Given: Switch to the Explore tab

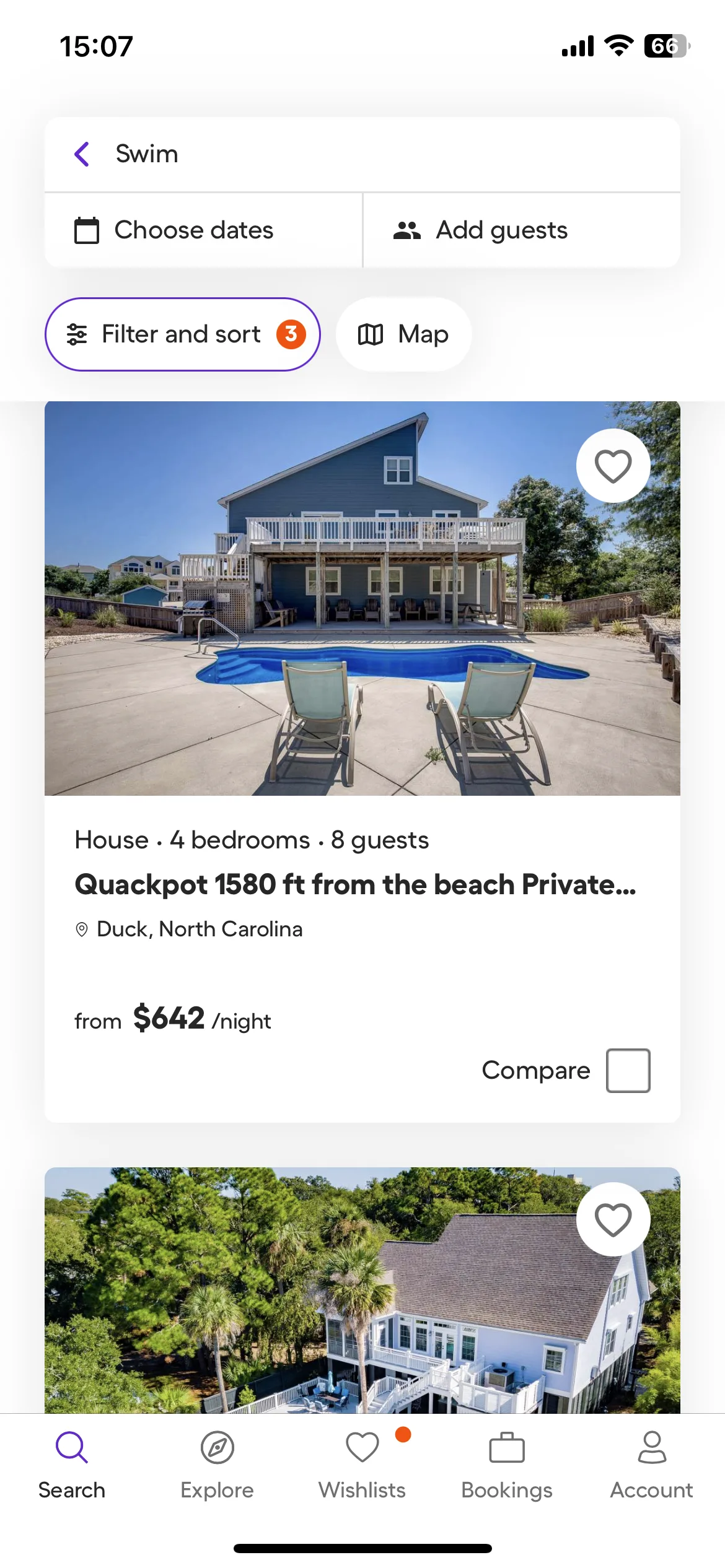Looking at the screenshot, I should [x=217, y=1463].
